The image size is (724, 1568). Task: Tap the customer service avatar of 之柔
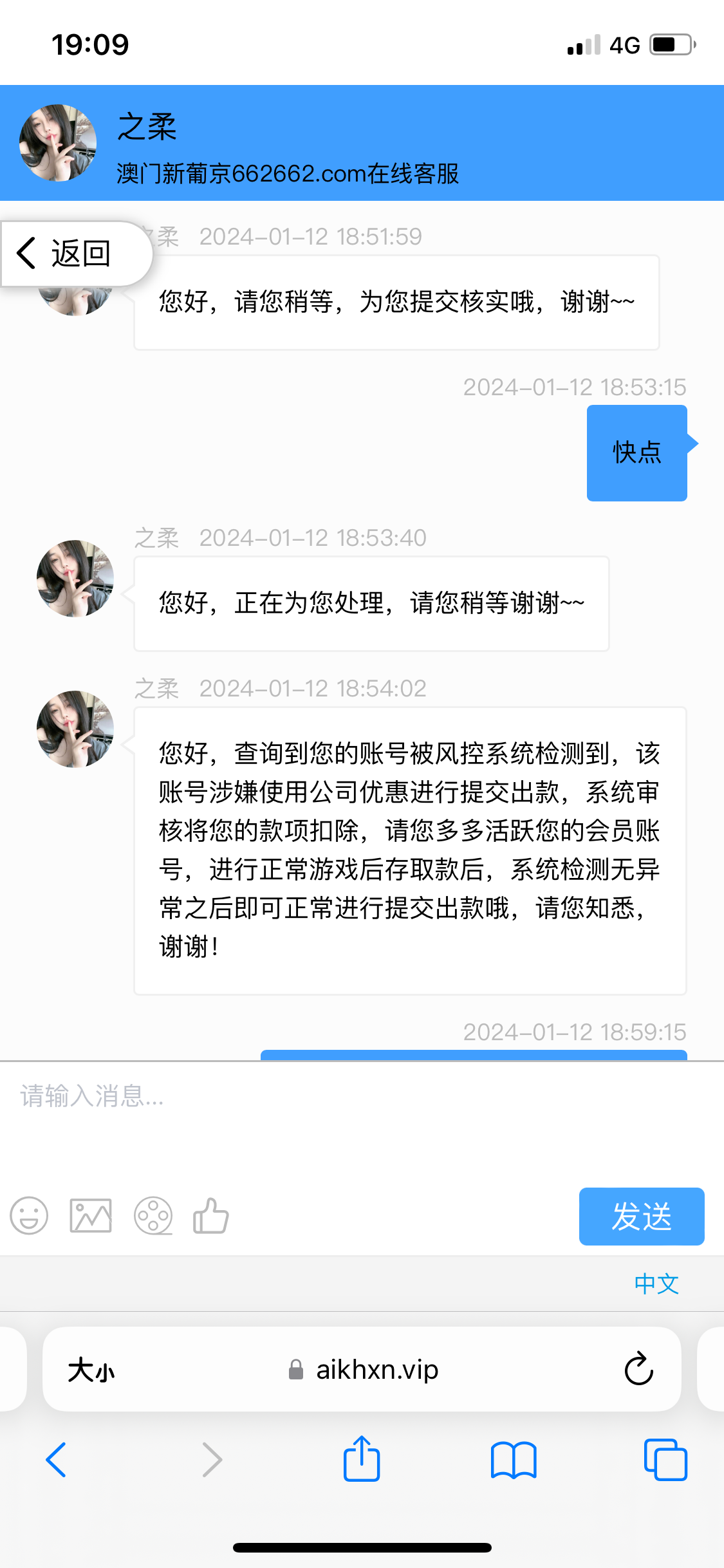tap(57, 143)
